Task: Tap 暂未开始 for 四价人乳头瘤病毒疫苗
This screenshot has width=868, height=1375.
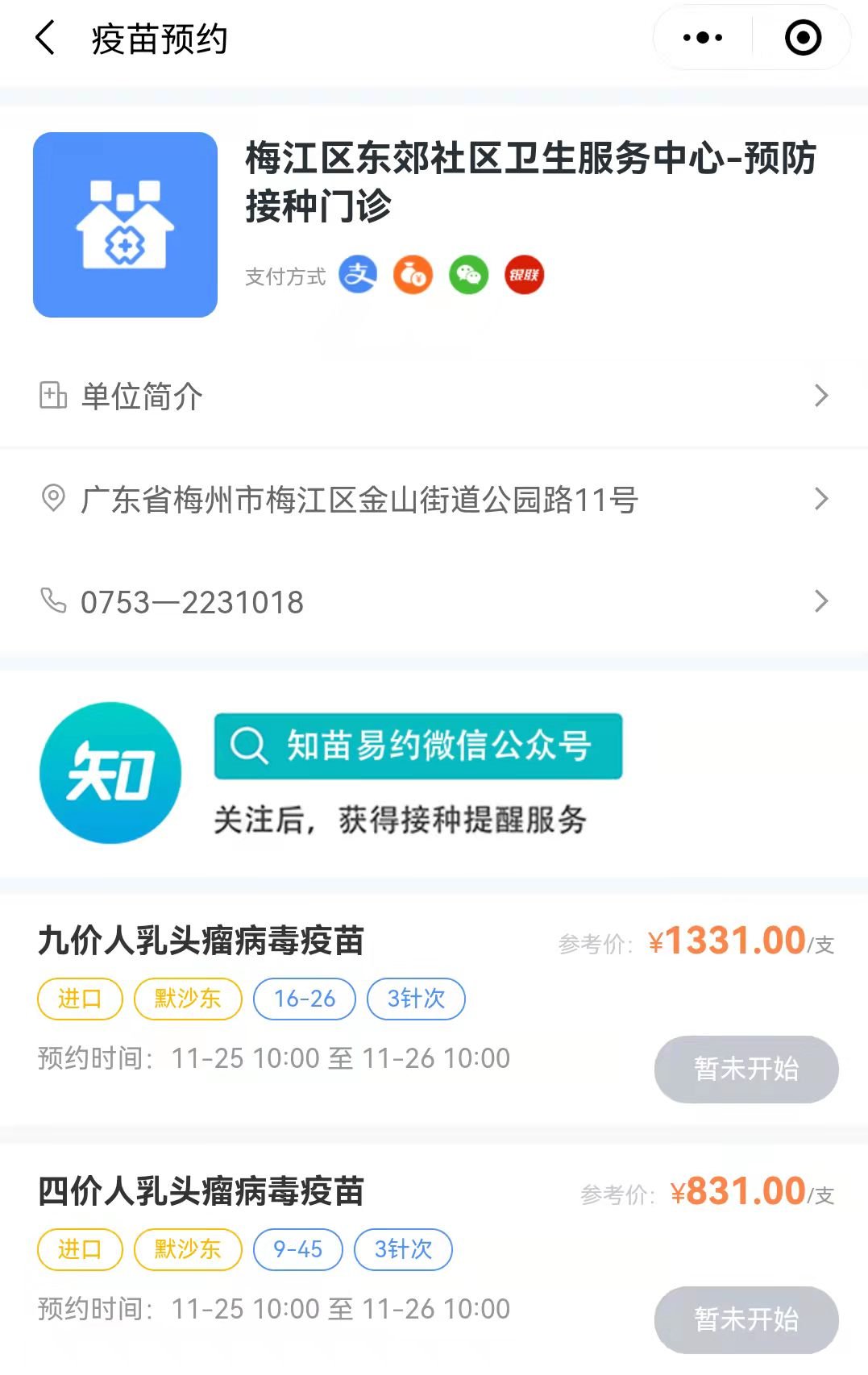Action: click(745, 1319)
